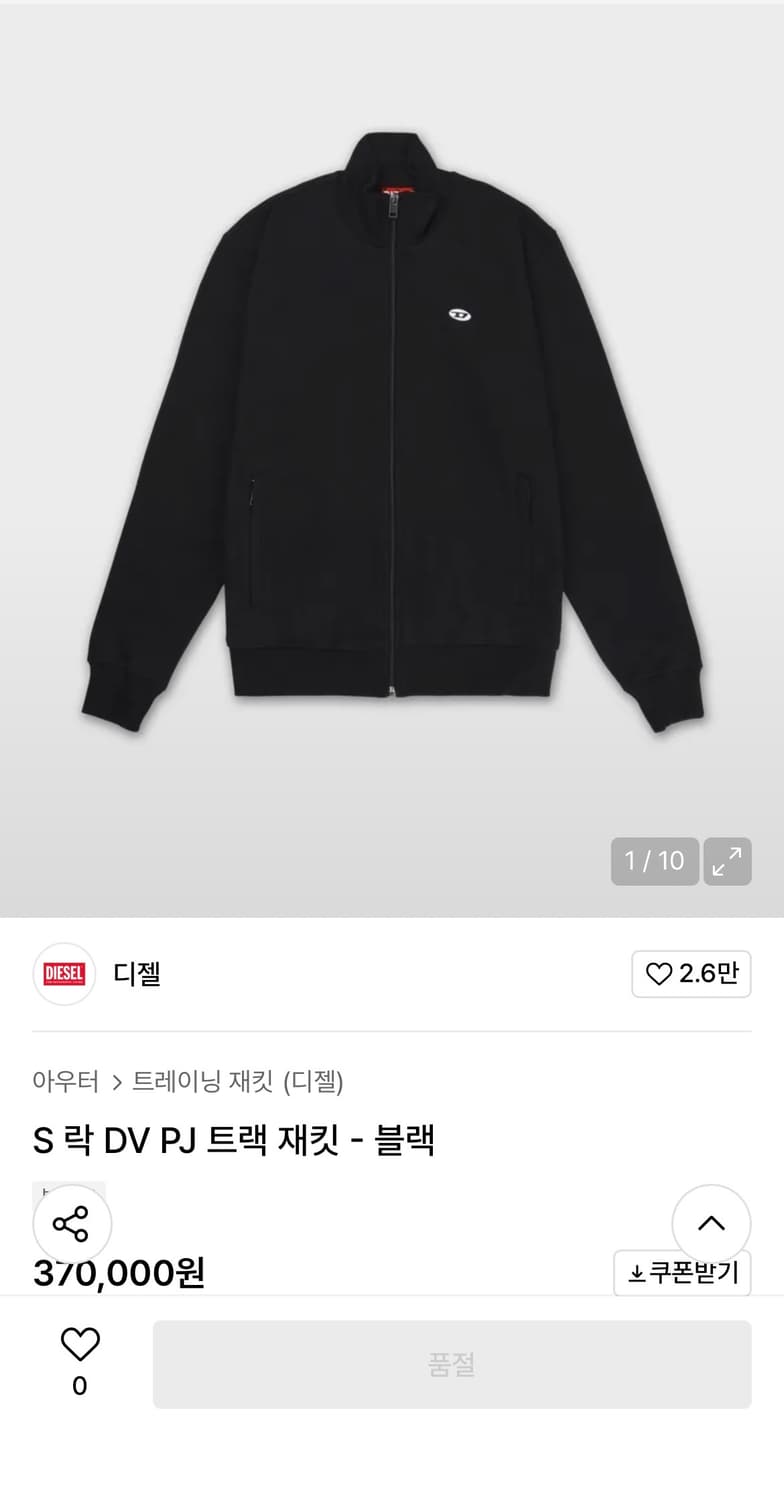Select the DIESEL brand logo
784x1500 pixels.
63,974
